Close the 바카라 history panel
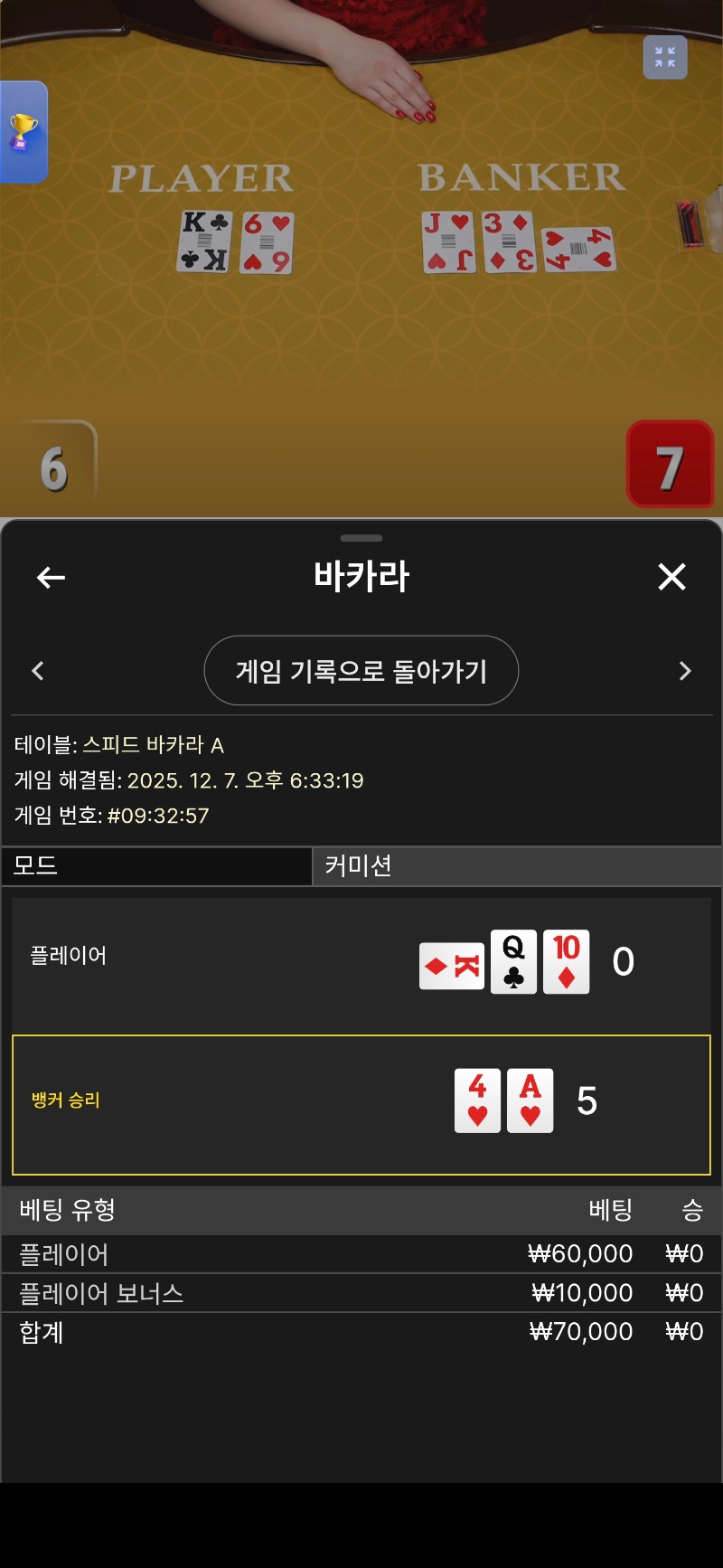The image size is (723, 1568). click(x=671, y=577)
